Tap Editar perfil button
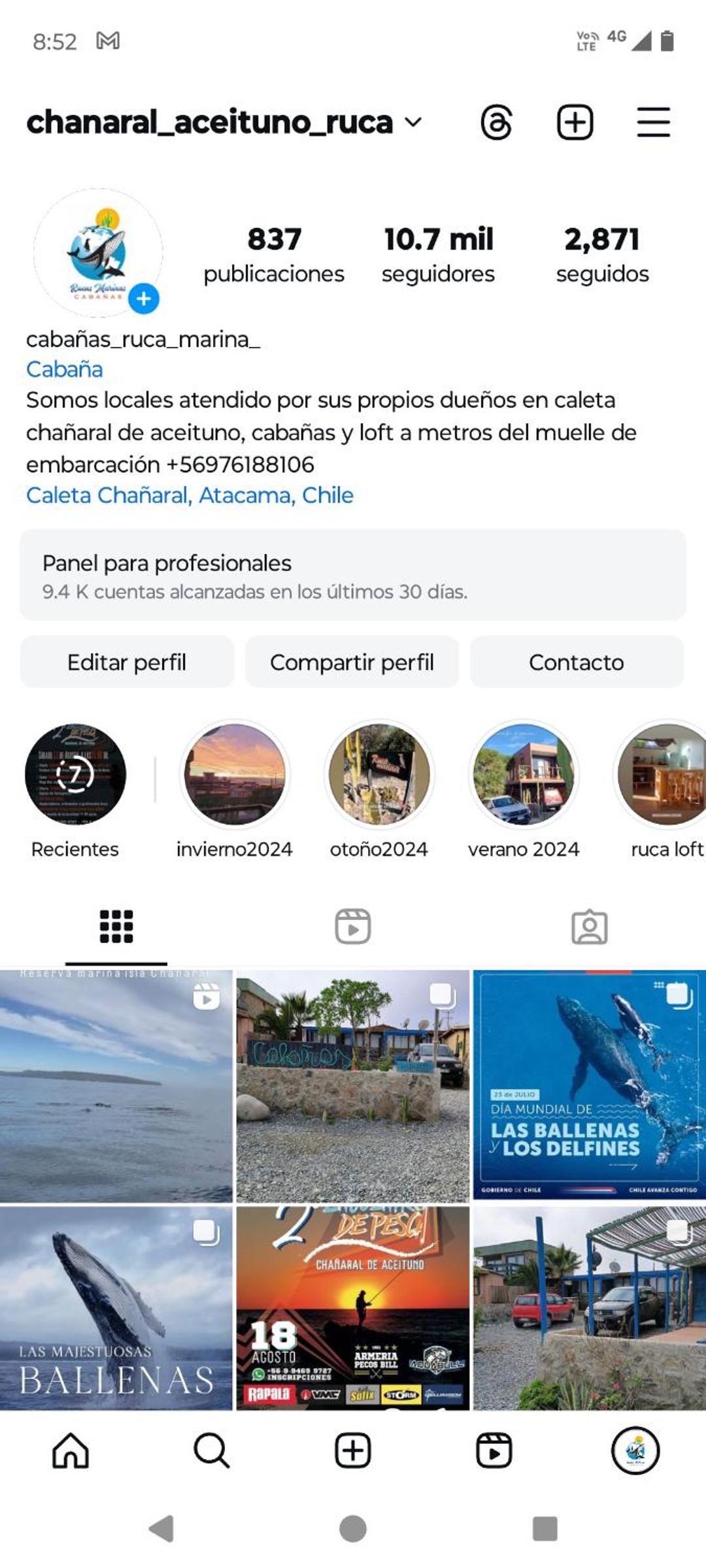The height and width of the screenshot is (1568, 706). (127, 662)
